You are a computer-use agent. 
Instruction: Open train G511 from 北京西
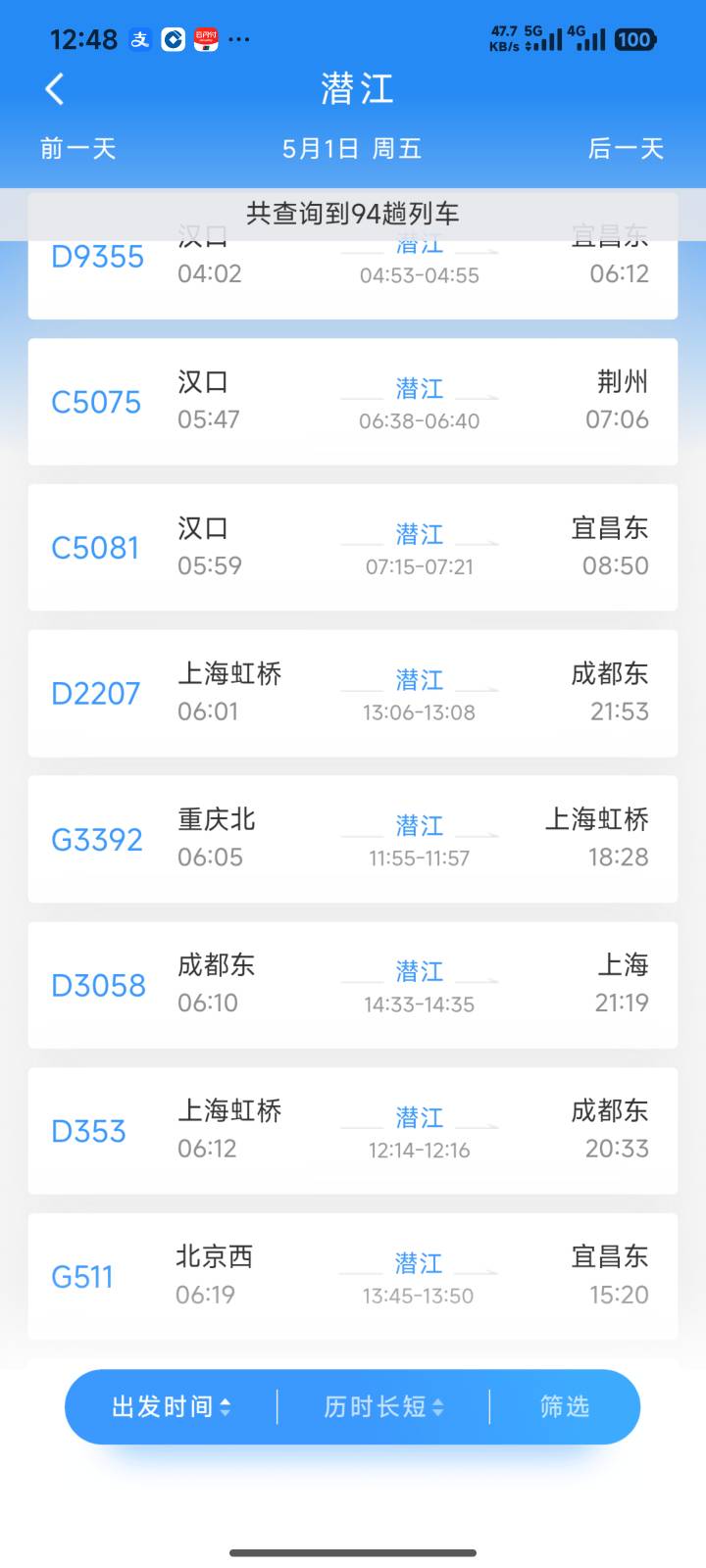point(353,1276)
